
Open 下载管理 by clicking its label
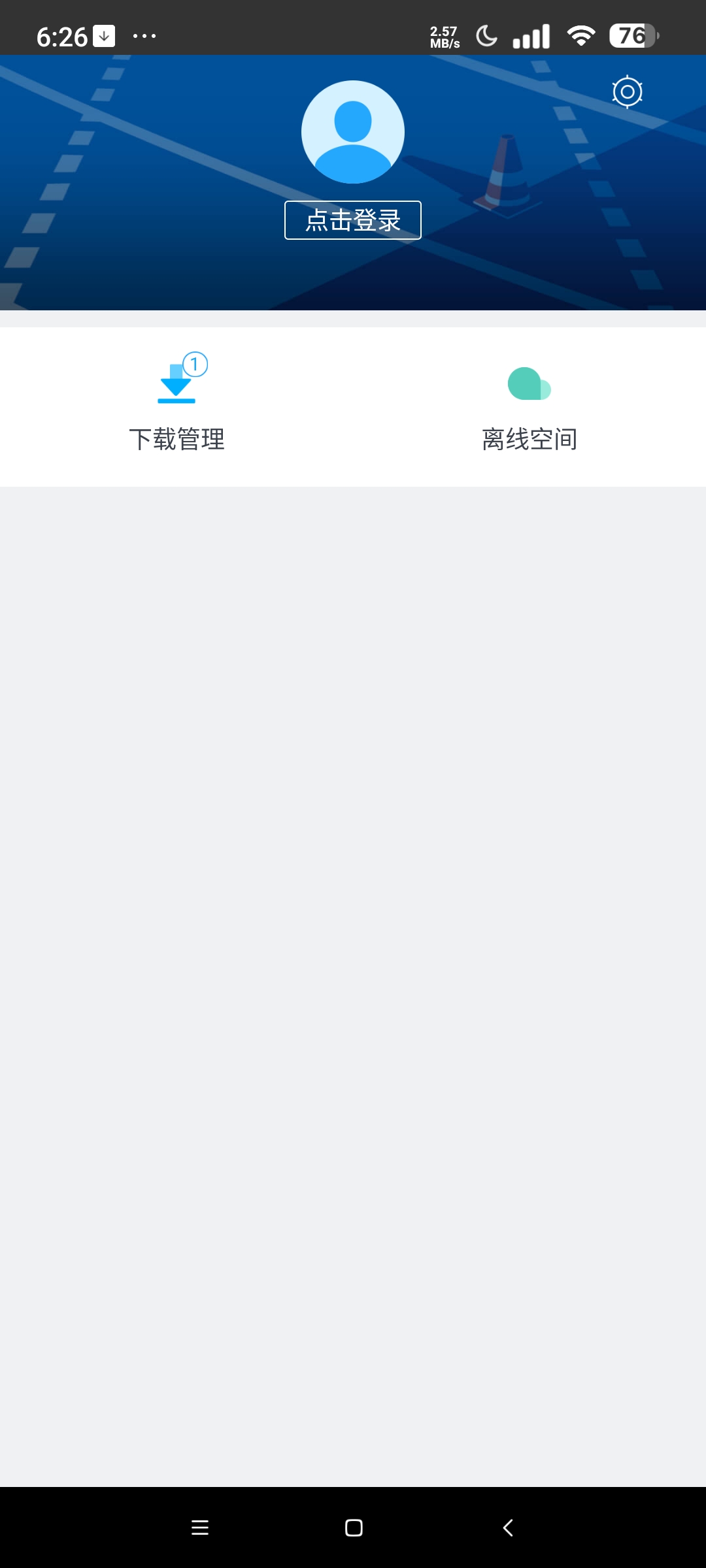(x=177, y=439)
